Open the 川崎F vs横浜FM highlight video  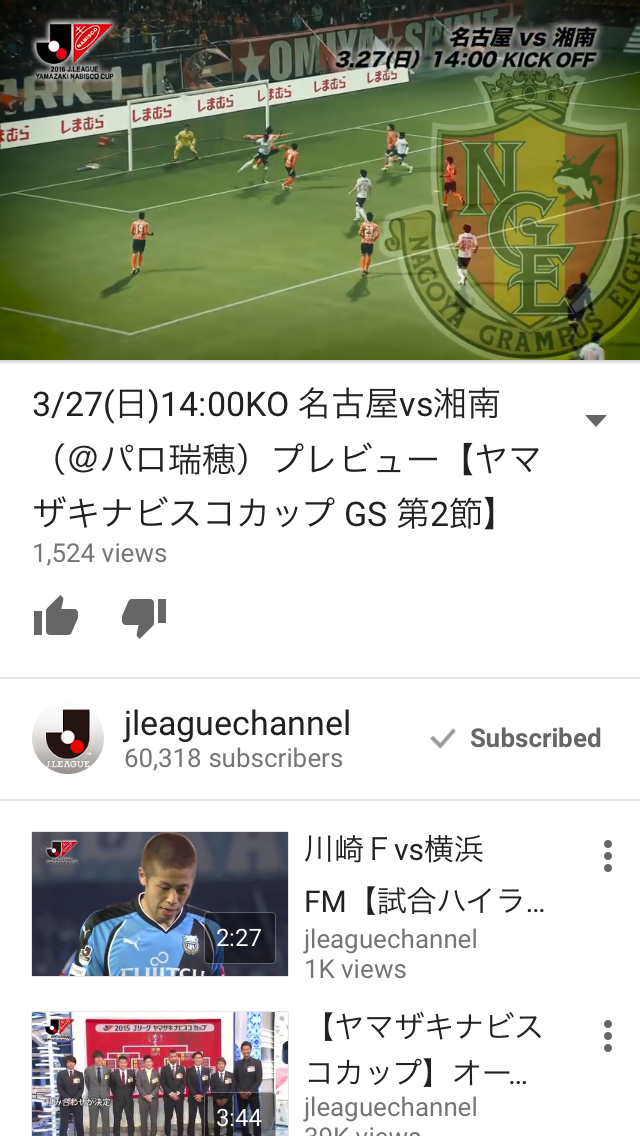tap(160, 904)
